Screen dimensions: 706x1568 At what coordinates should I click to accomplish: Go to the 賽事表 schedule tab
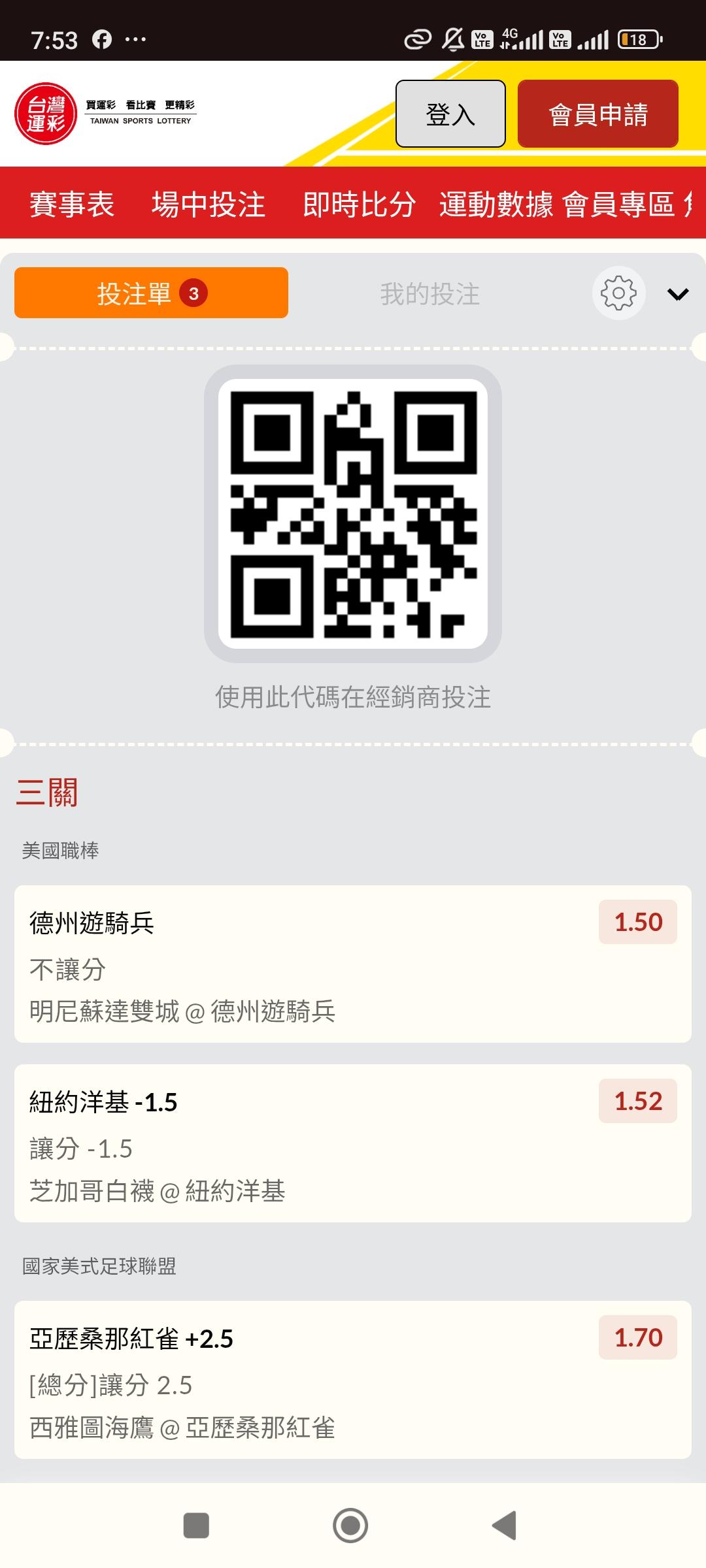click(72, 204)
